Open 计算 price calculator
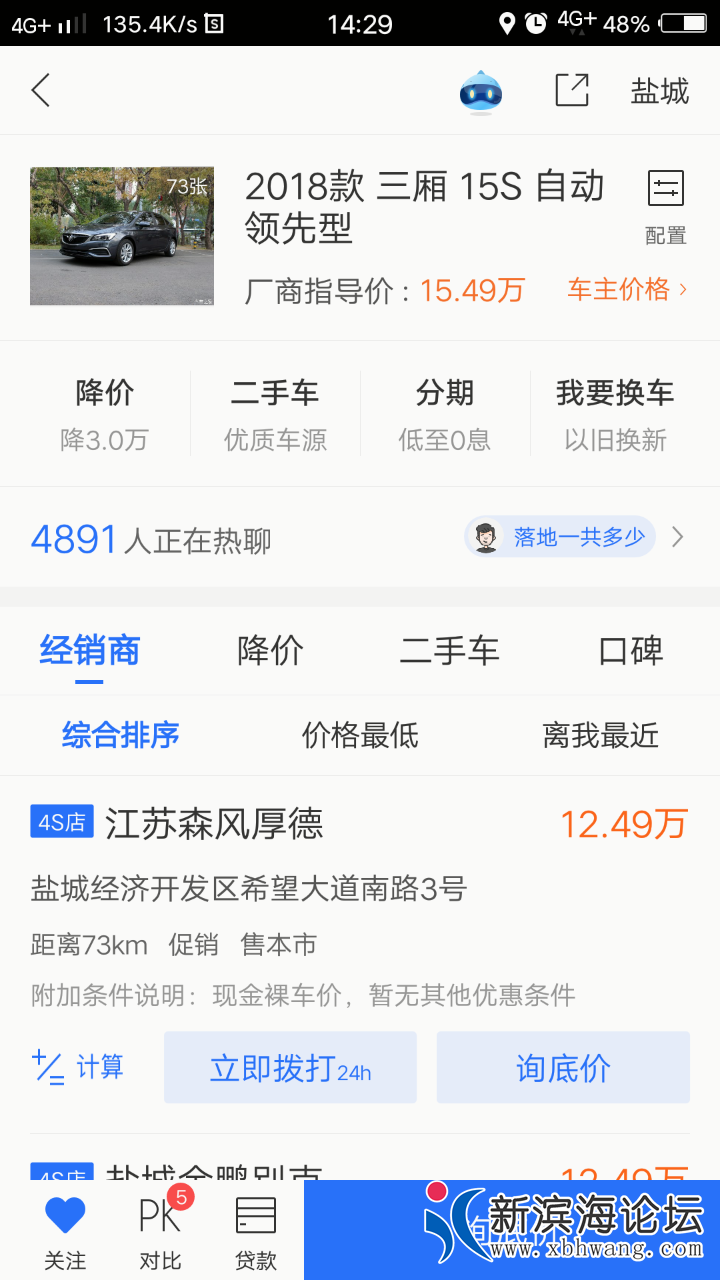 click(x=78, y=1067)
